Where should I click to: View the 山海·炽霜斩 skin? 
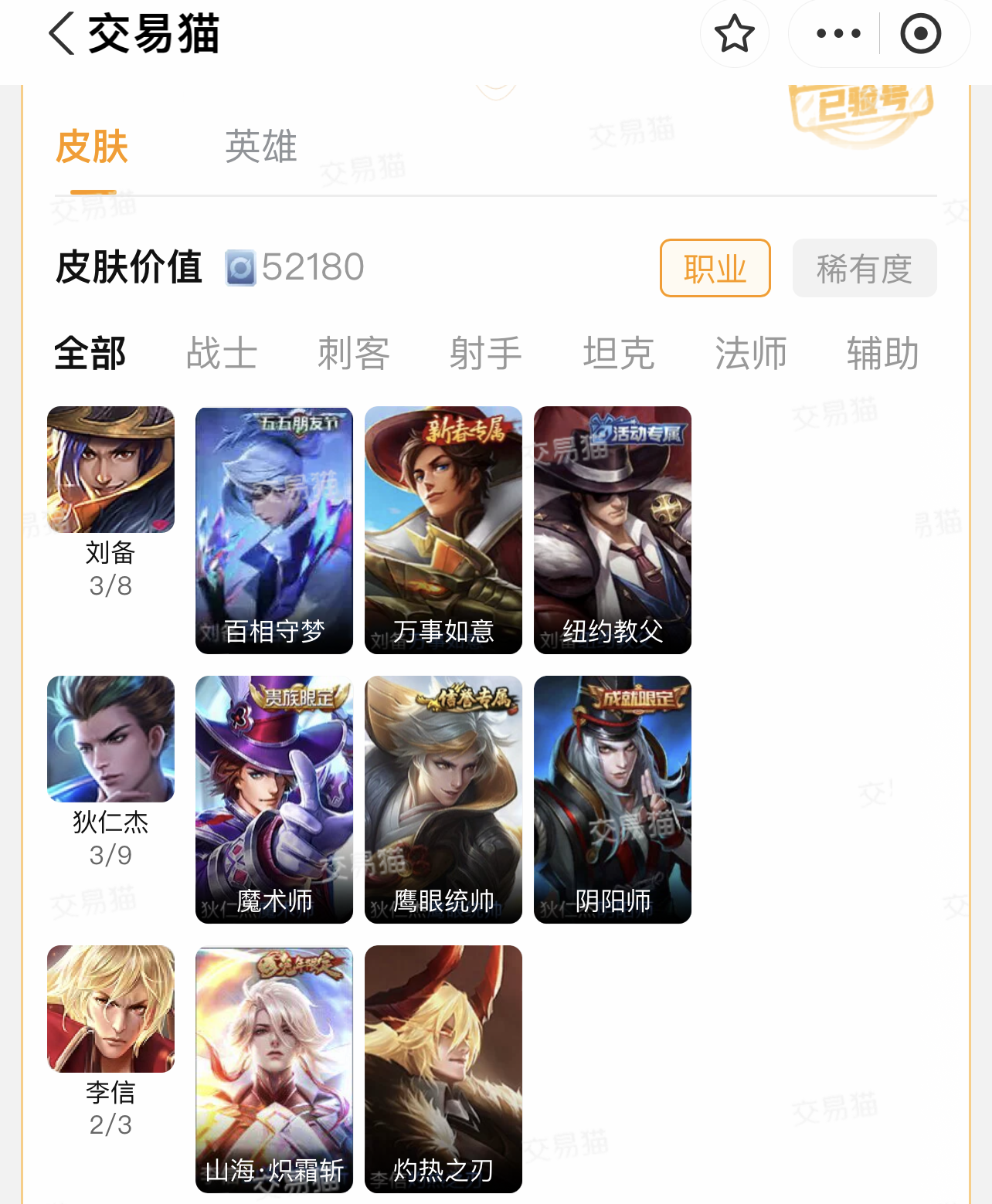(x=273, y=1069)
